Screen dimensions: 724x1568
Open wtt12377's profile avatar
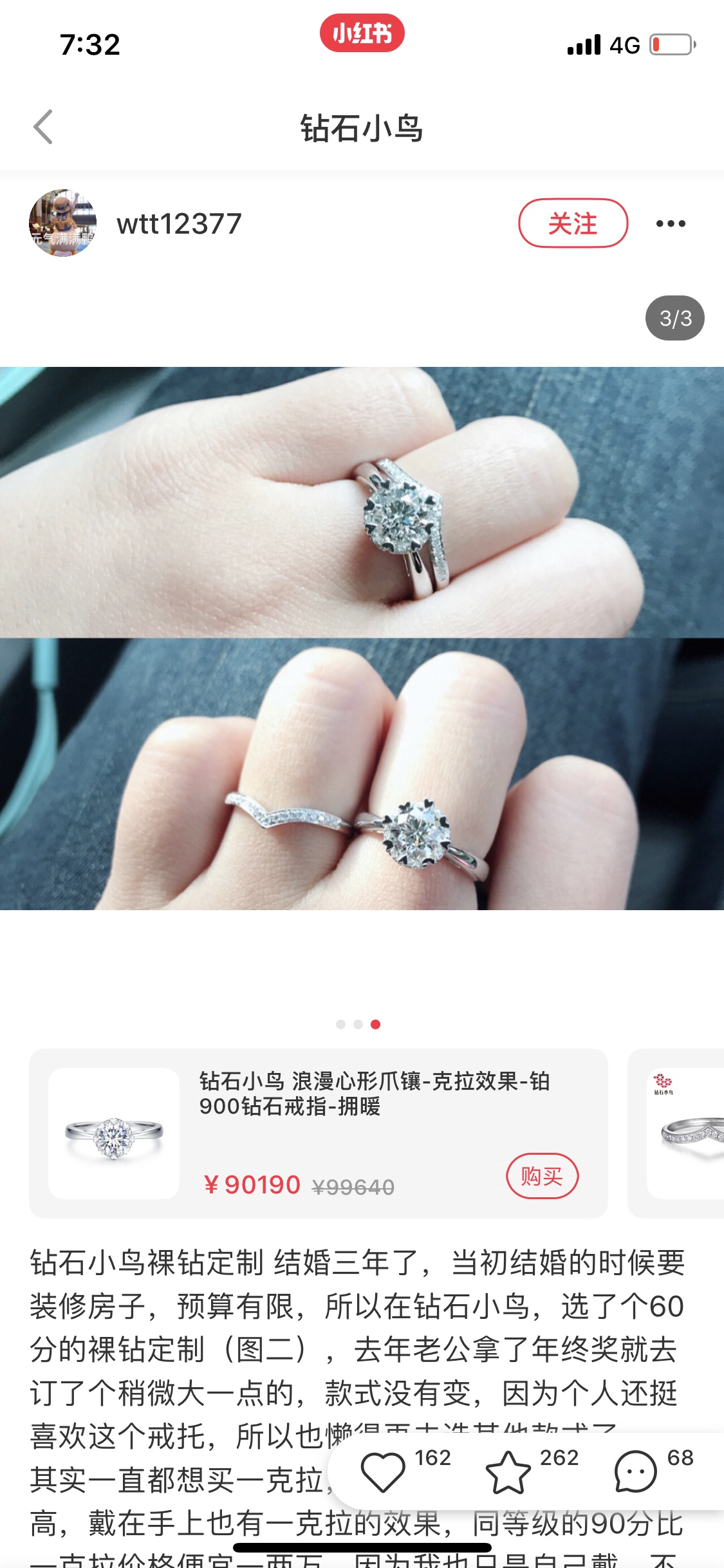62,223
